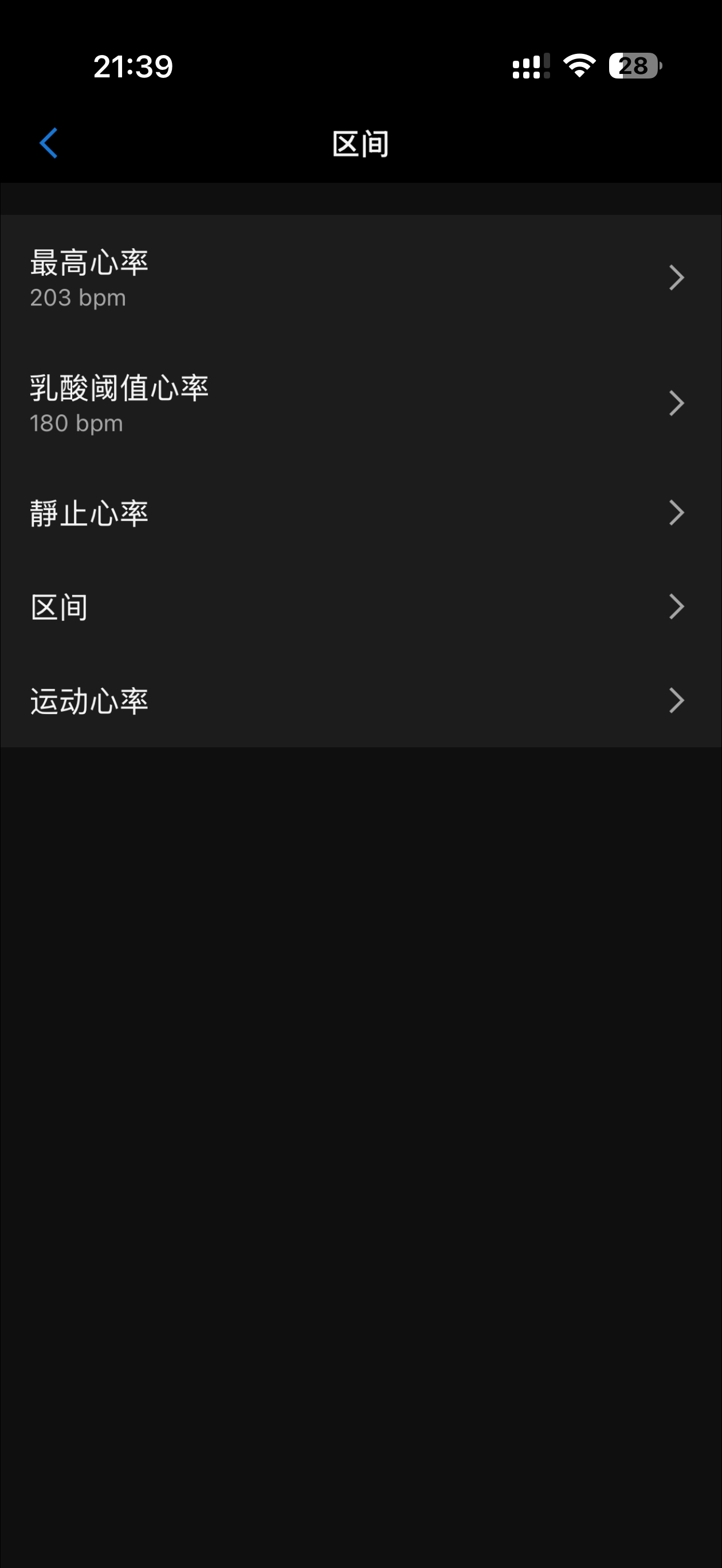
Task: Select the 运动心率 list item
Action: pos(244,700)
